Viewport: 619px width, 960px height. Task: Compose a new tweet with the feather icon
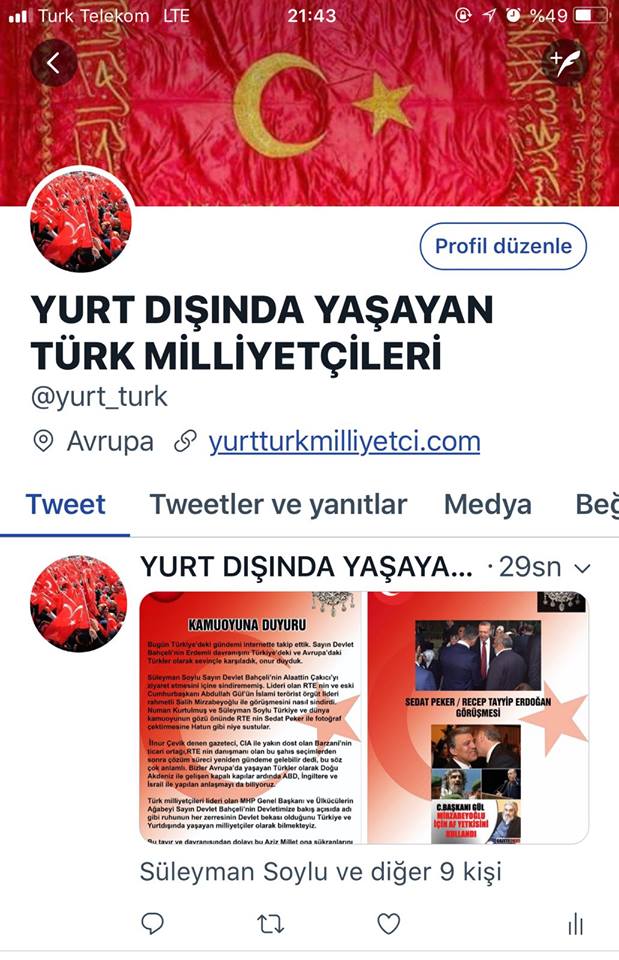[566, 62]
